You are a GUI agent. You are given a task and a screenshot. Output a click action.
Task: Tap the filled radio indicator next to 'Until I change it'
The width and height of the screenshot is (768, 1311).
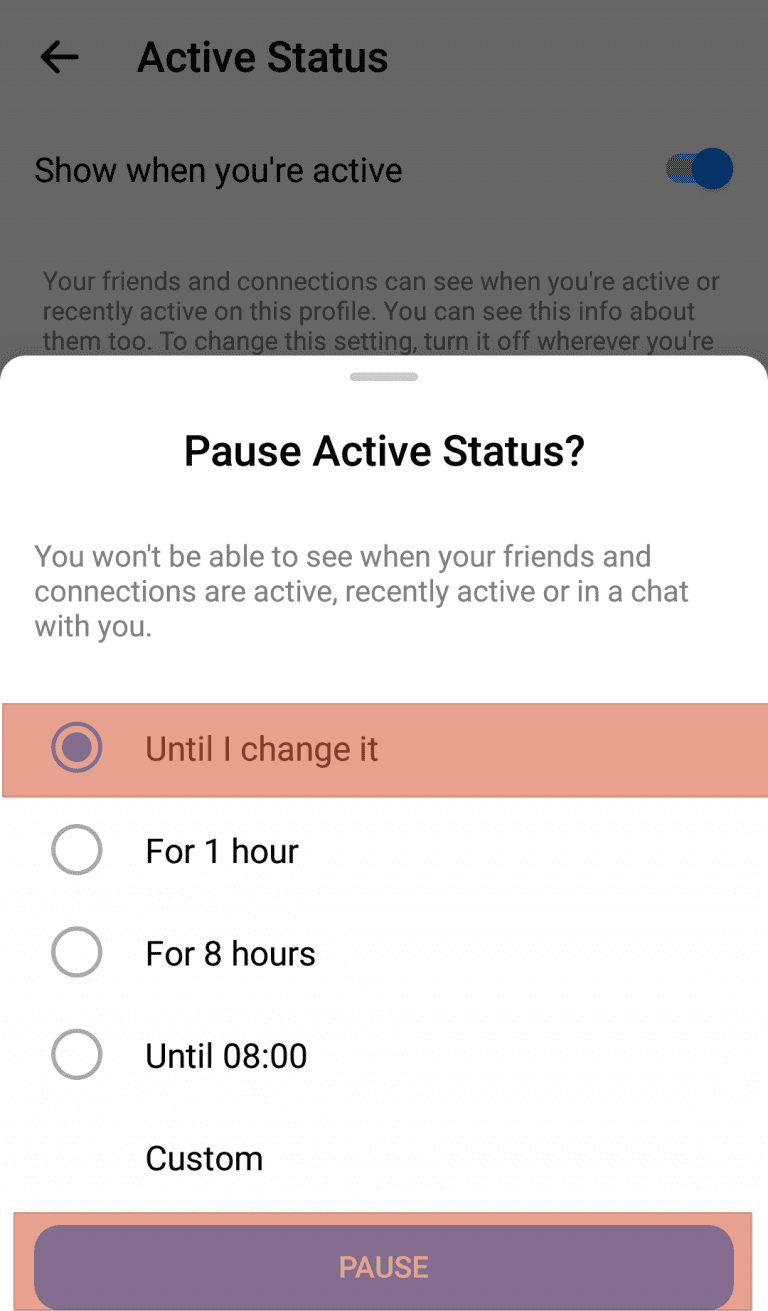point(76,748)
